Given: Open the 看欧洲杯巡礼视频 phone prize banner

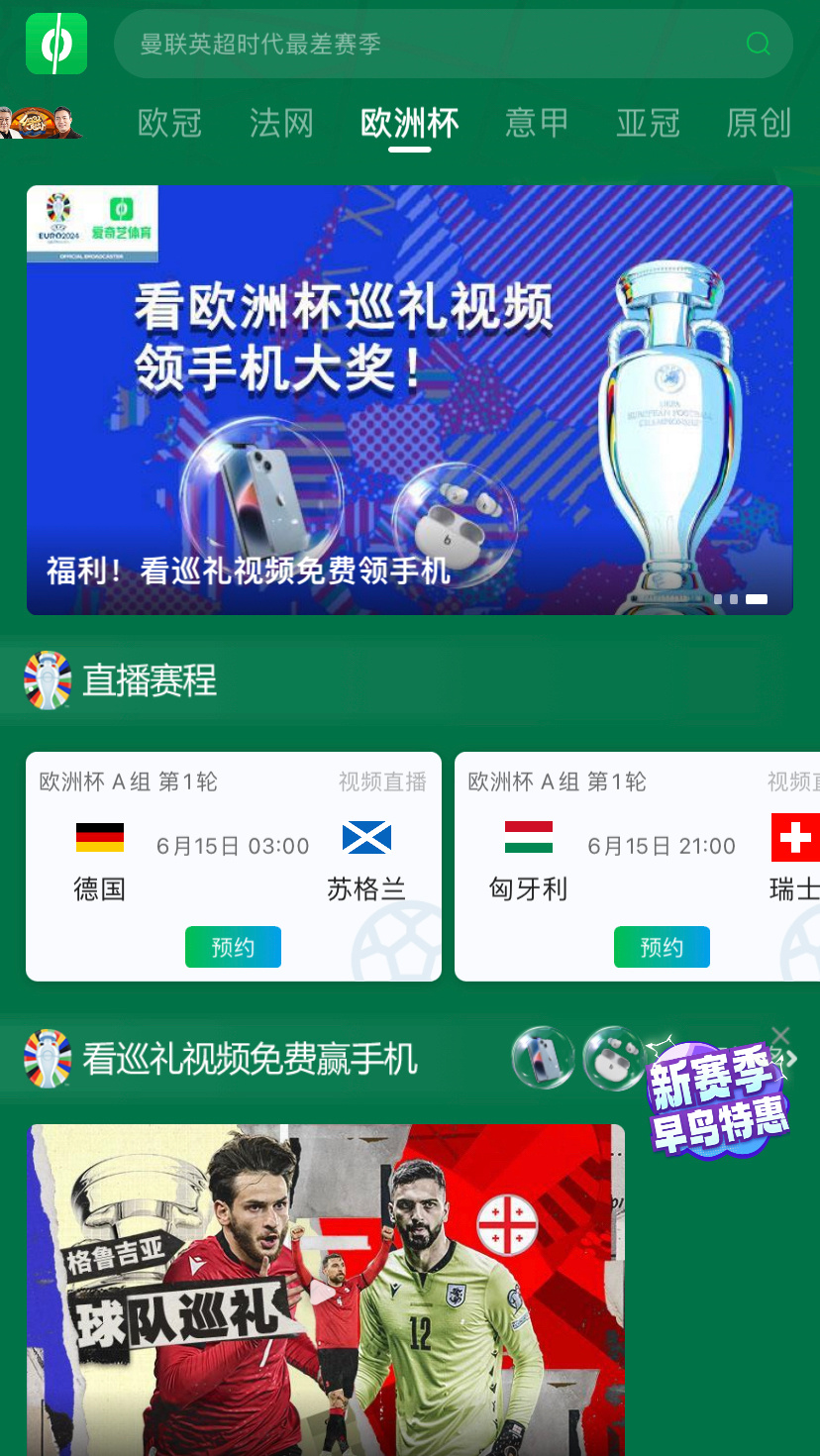Looking at the screenshot, I should (x=409, y=399).
